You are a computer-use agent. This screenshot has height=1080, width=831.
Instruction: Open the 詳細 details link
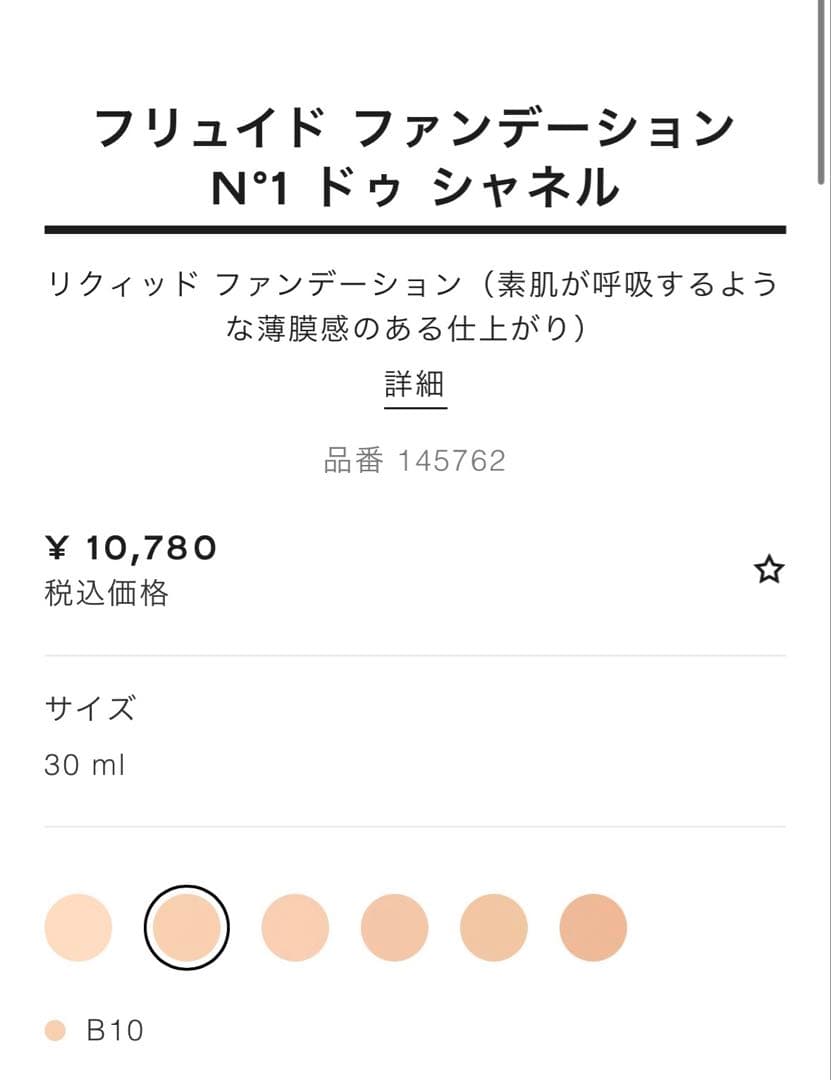point(415,385)
